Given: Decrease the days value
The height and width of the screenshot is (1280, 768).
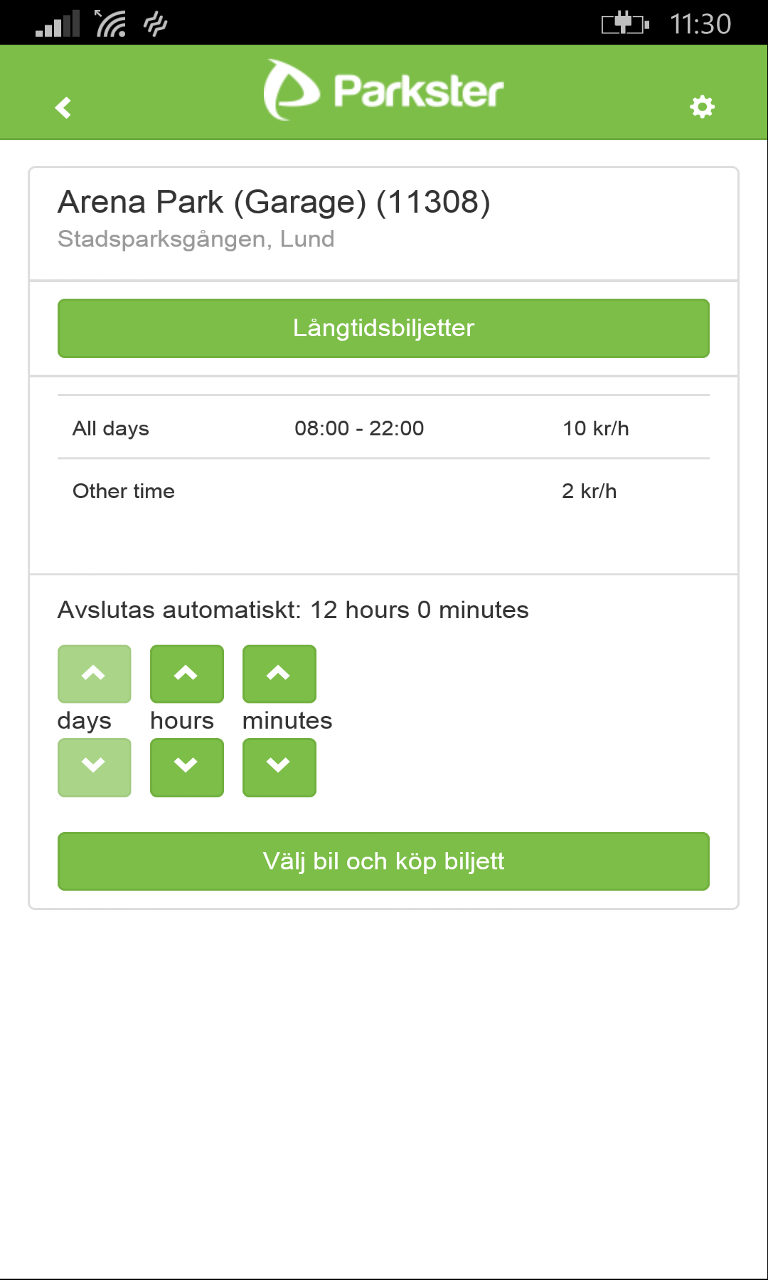Looking at the screenshot, I should 94,767.
